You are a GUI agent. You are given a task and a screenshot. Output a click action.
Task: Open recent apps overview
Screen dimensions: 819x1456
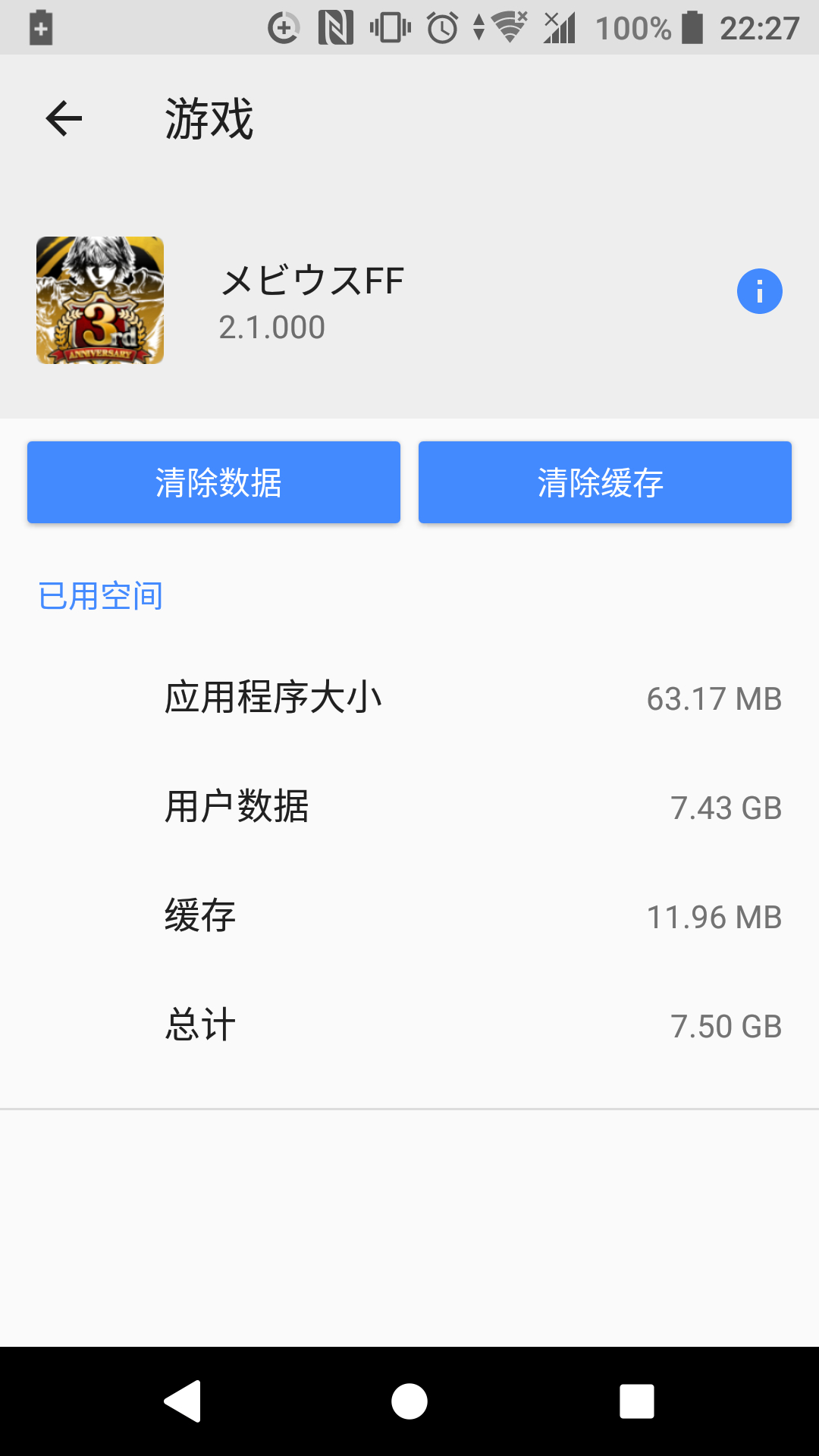pyautogui.click(x=636, y=1401)
